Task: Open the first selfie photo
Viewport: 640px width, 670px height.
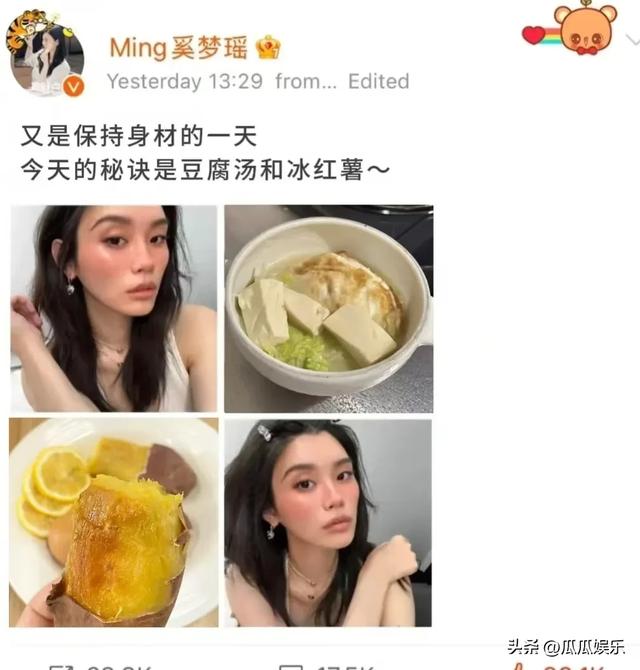Action: point(113,308)
